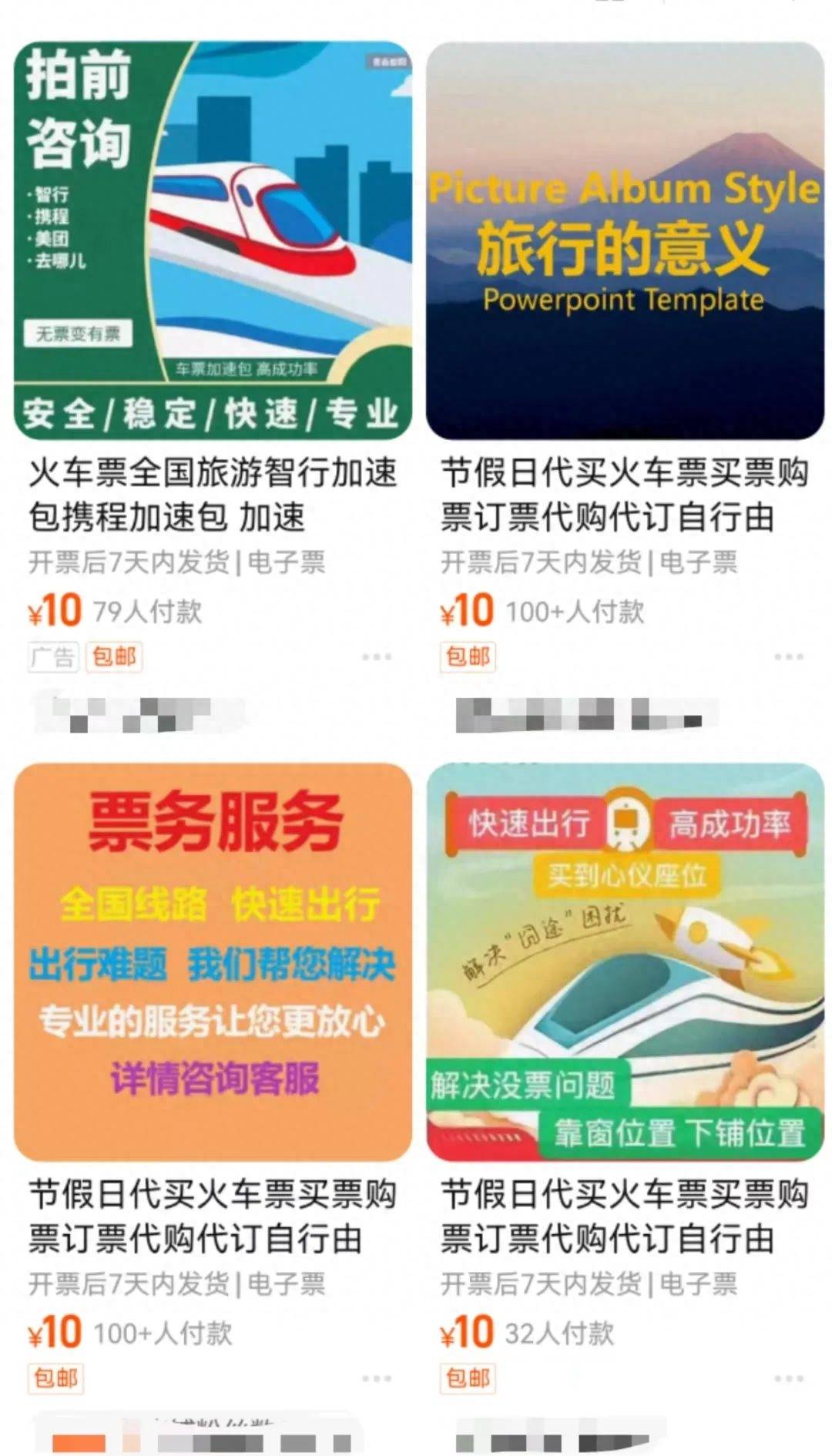Open more options on the 32人付款 item

(x=789, y=1378)
